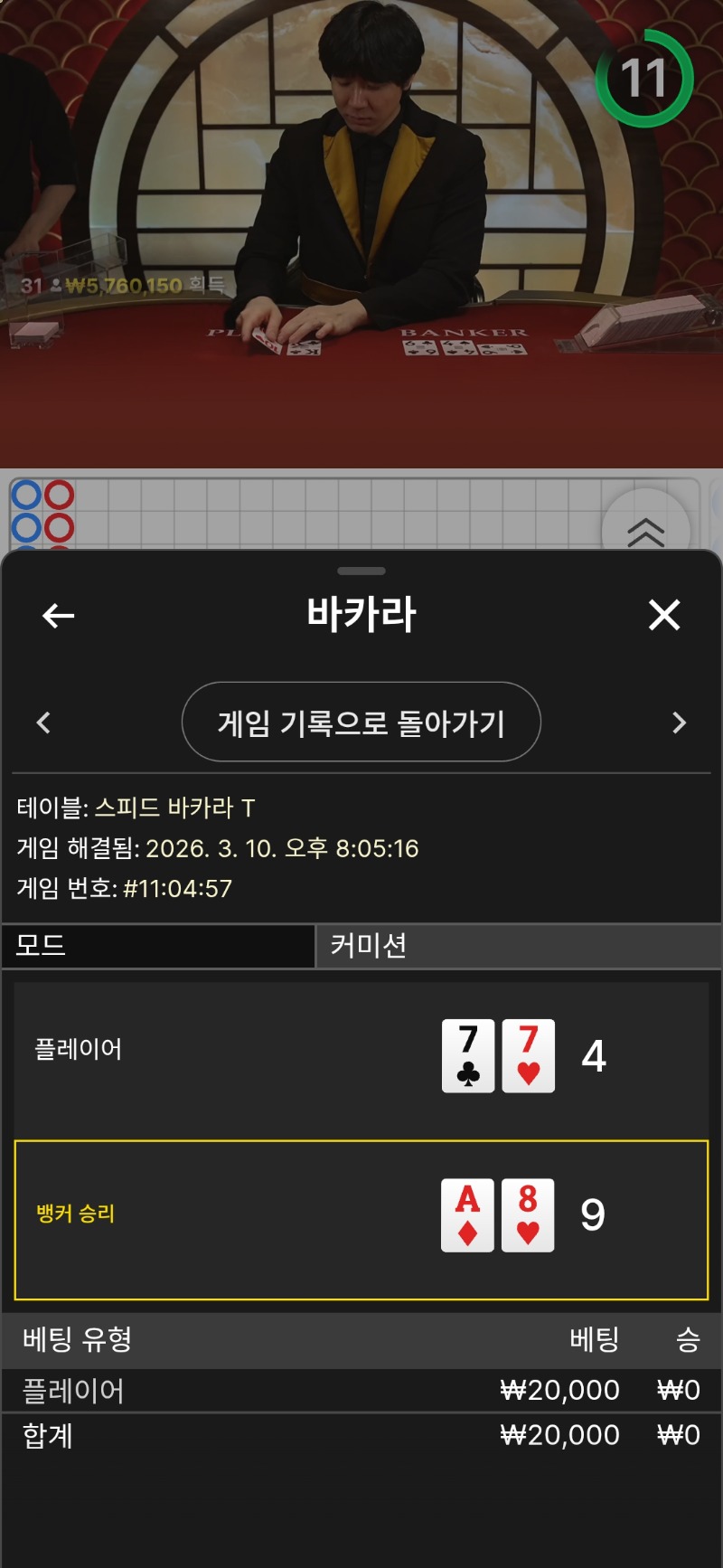This screenshot has height=1568, width=723.
Task: Show the next game record
Action: point(680,723)
